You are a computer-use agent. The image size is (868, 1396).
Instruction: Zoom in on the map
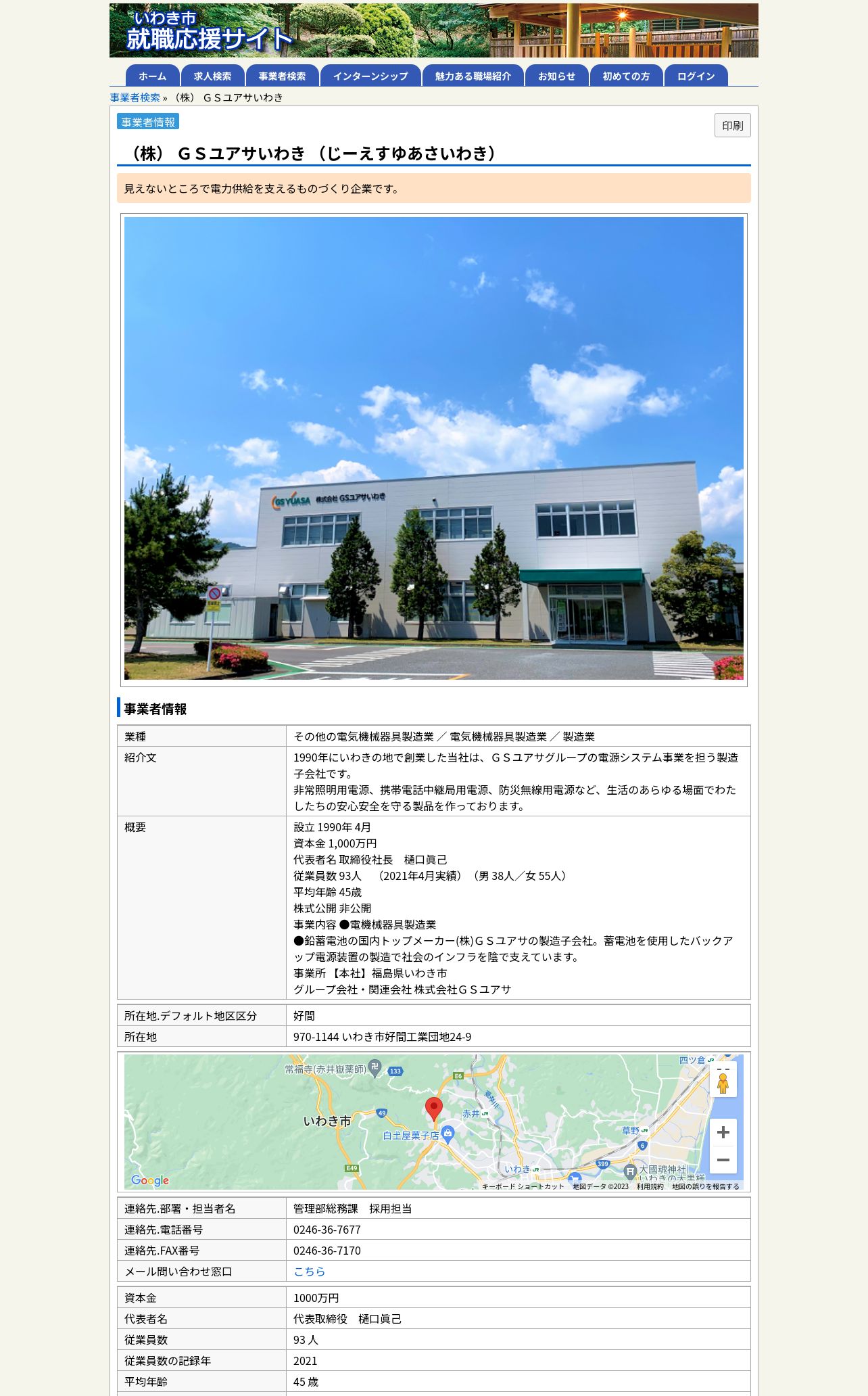click(x=723, y=1132)
